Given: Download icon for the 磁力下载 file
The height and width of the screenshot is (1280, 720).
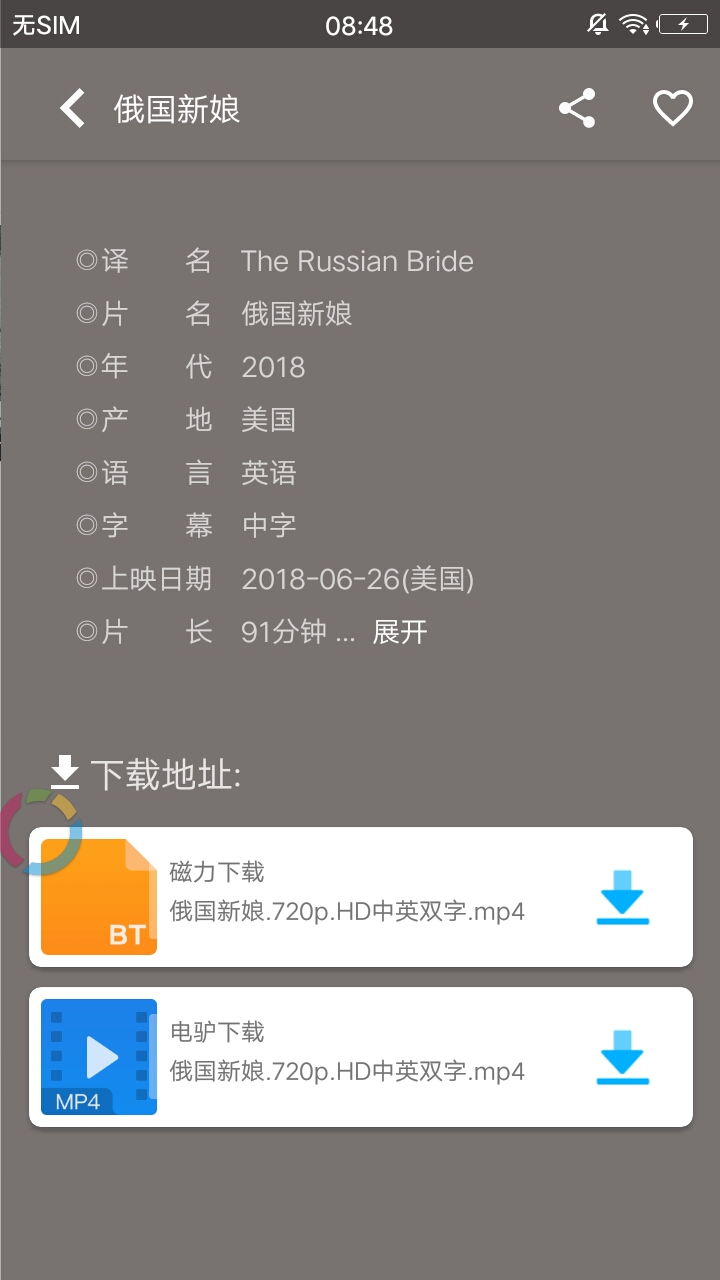Looking at the screenshot, I should coord(623,897).
